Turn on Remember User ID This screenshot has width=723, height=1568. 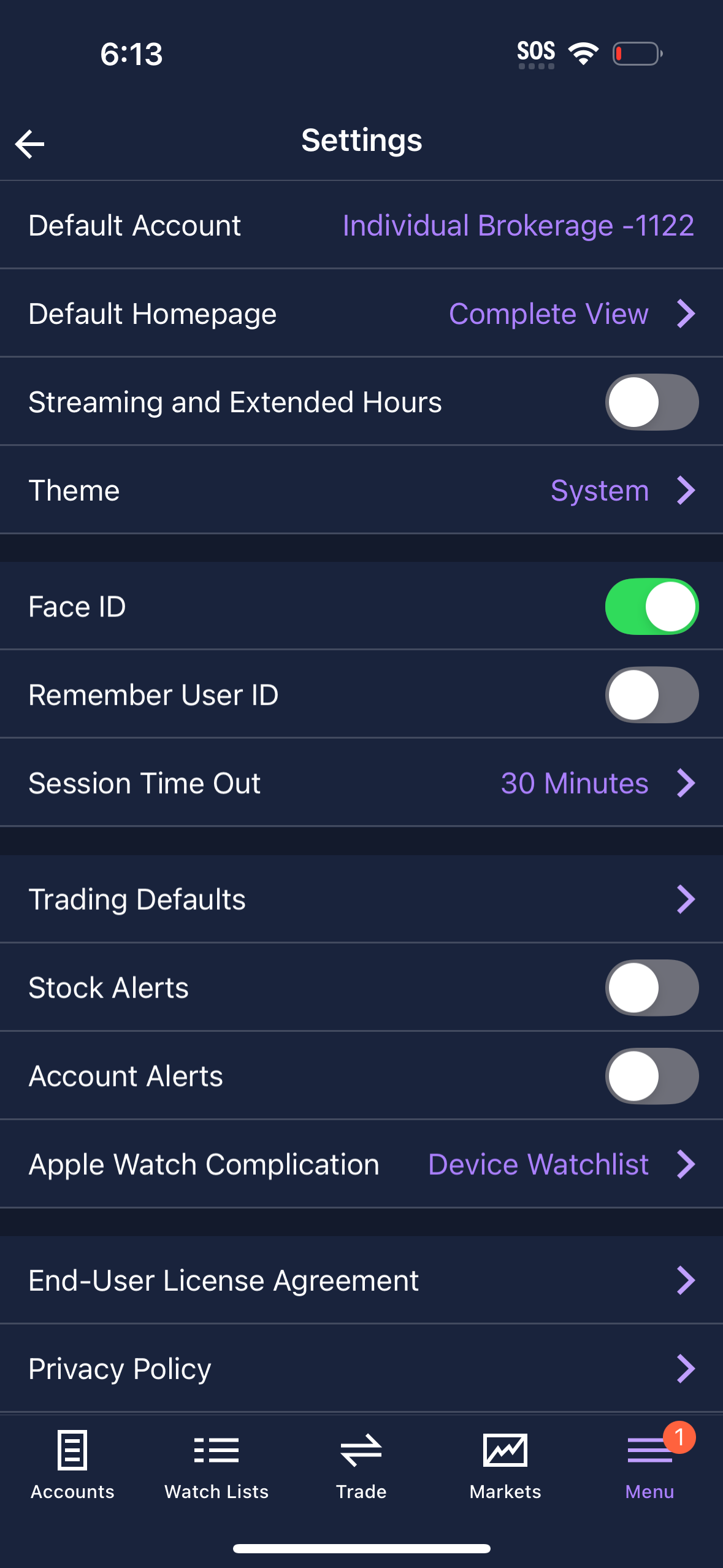point(651,694)
